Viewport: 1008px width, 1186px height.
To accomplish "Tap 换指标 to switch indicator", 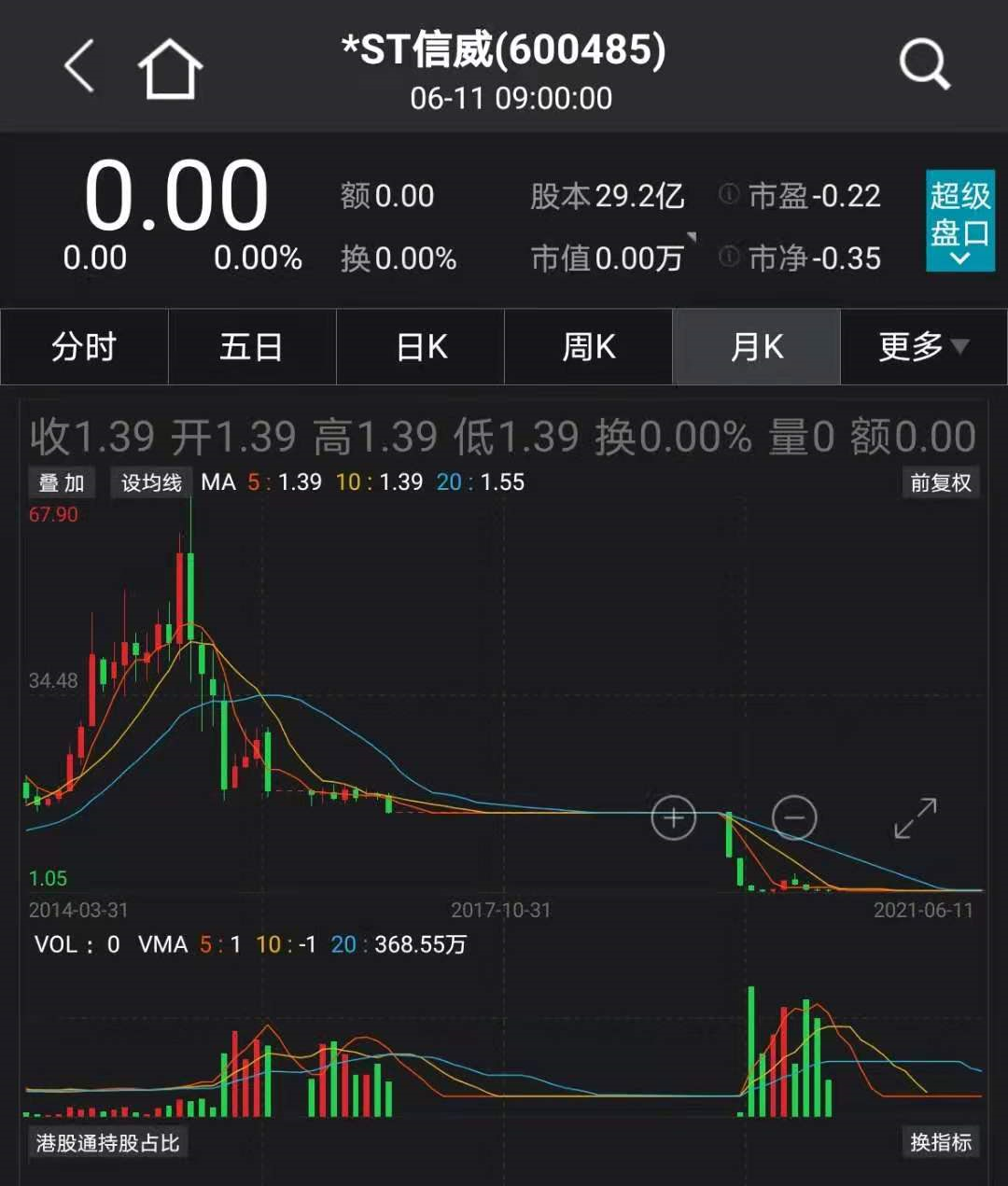I will click(x=941, y=1142).
